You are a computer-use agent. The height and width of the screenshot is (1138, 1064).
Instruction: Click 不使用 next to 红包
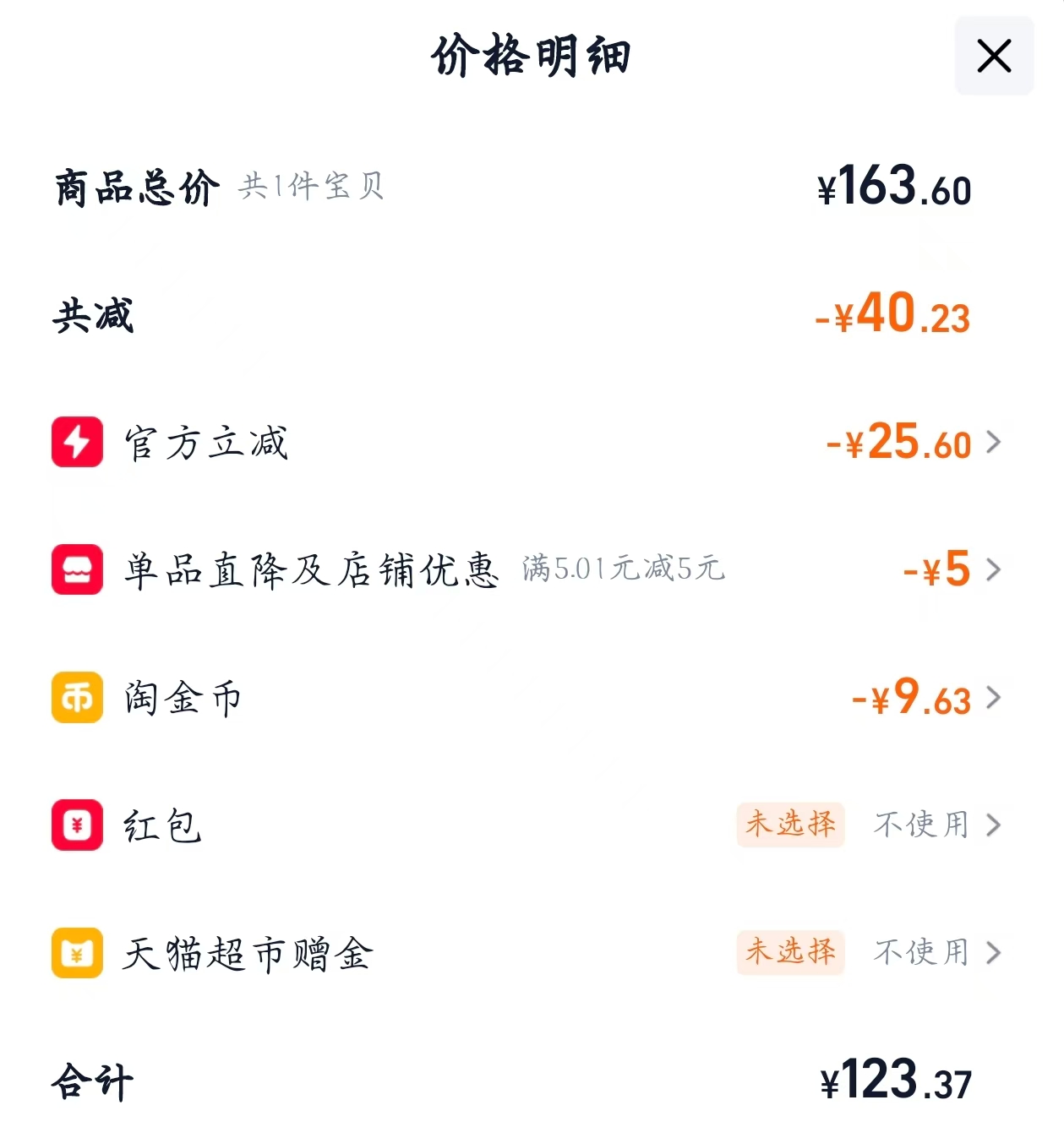(920, 826)
